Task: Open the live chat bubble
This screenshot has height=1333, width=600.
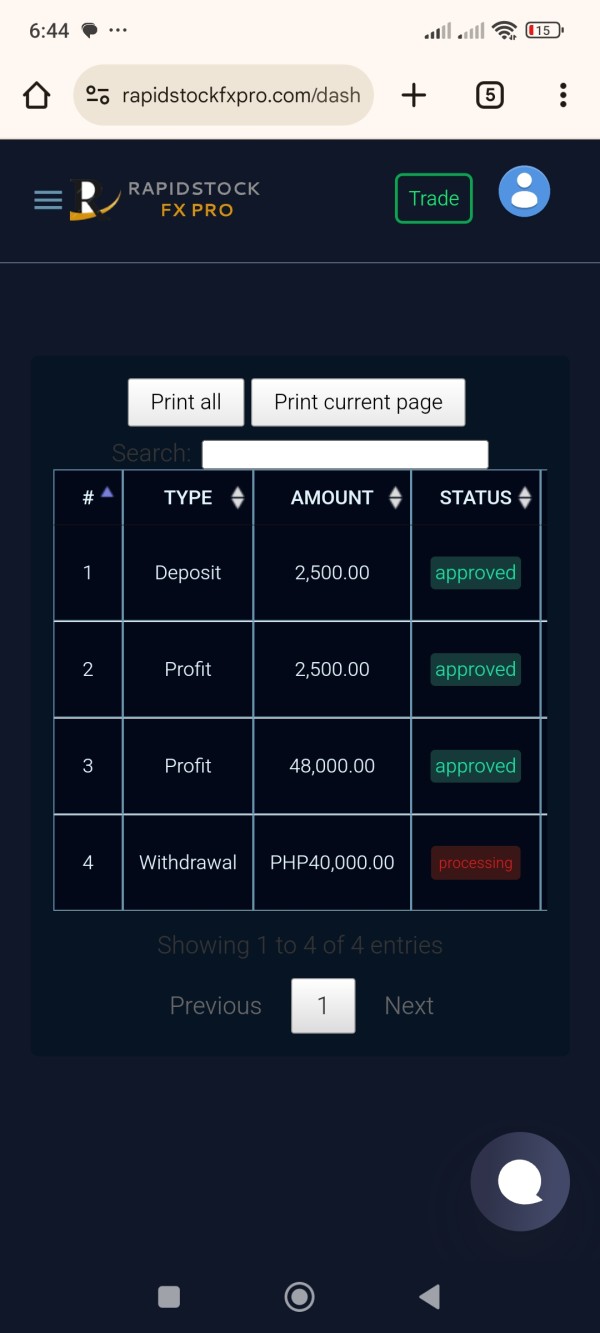Action: tap(520, 1182)
